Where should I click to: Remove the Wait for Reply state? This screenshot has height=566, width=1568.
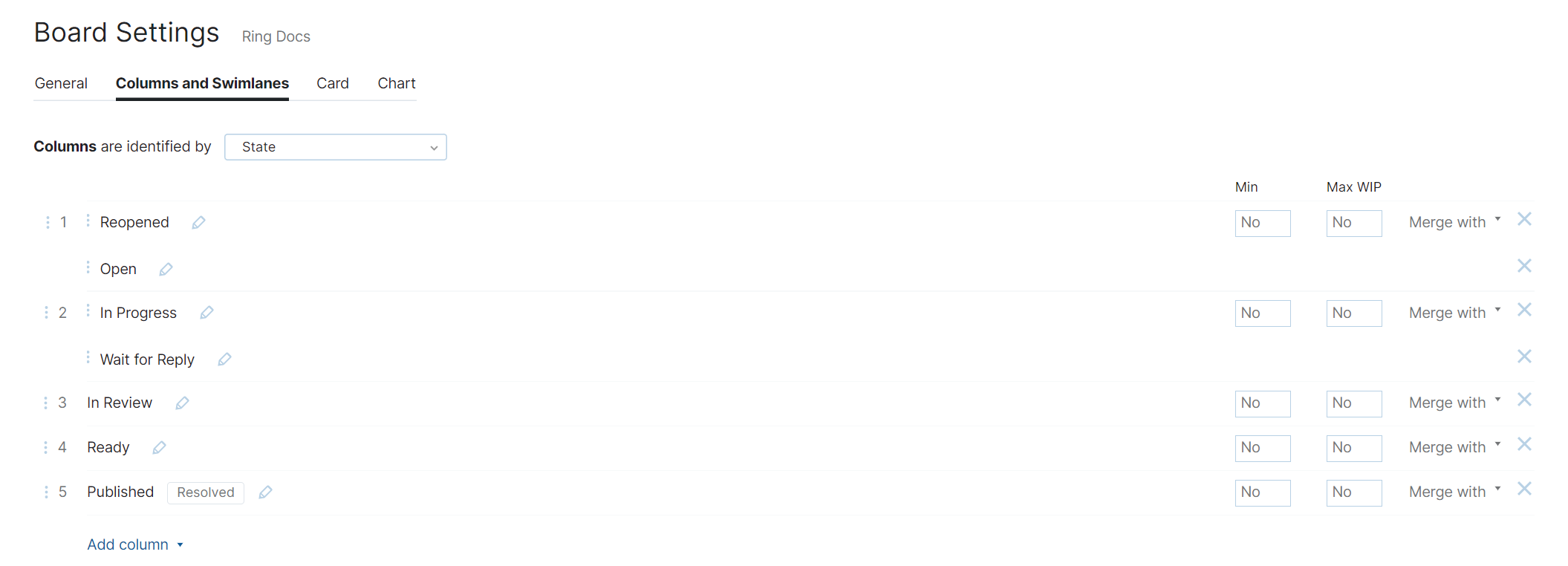tap(1524, 357)
